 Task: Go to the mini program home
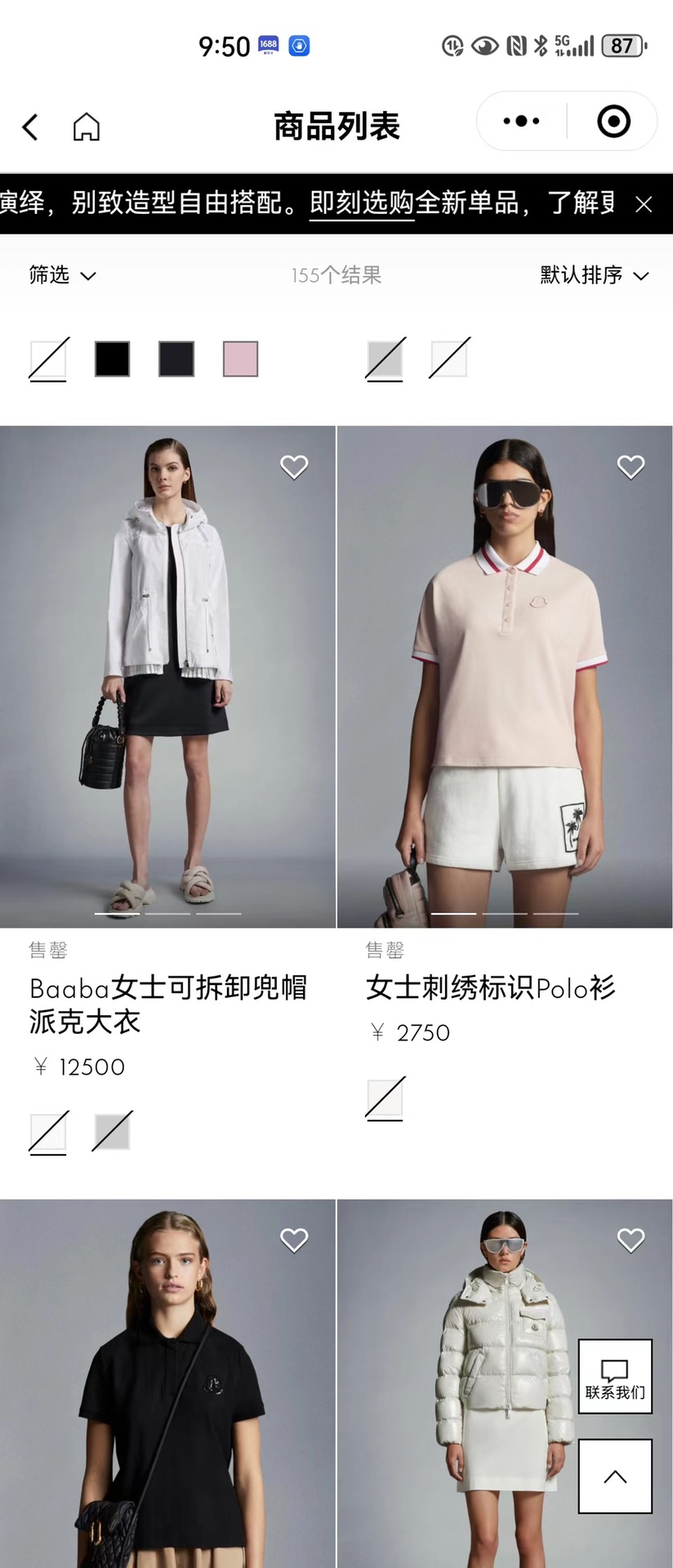tap(86, 127)
